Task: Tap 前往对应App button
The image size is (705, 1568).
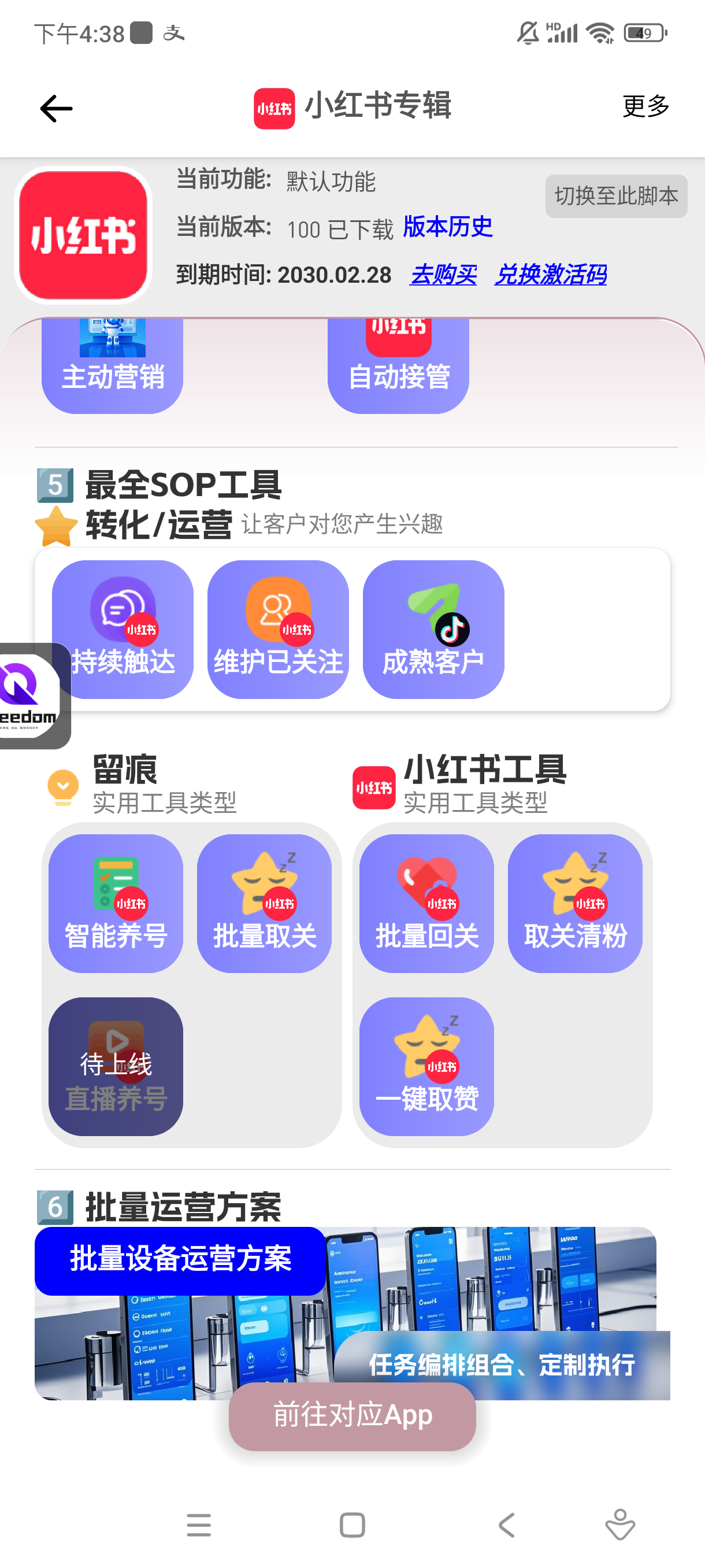Action: [352, 1415]
